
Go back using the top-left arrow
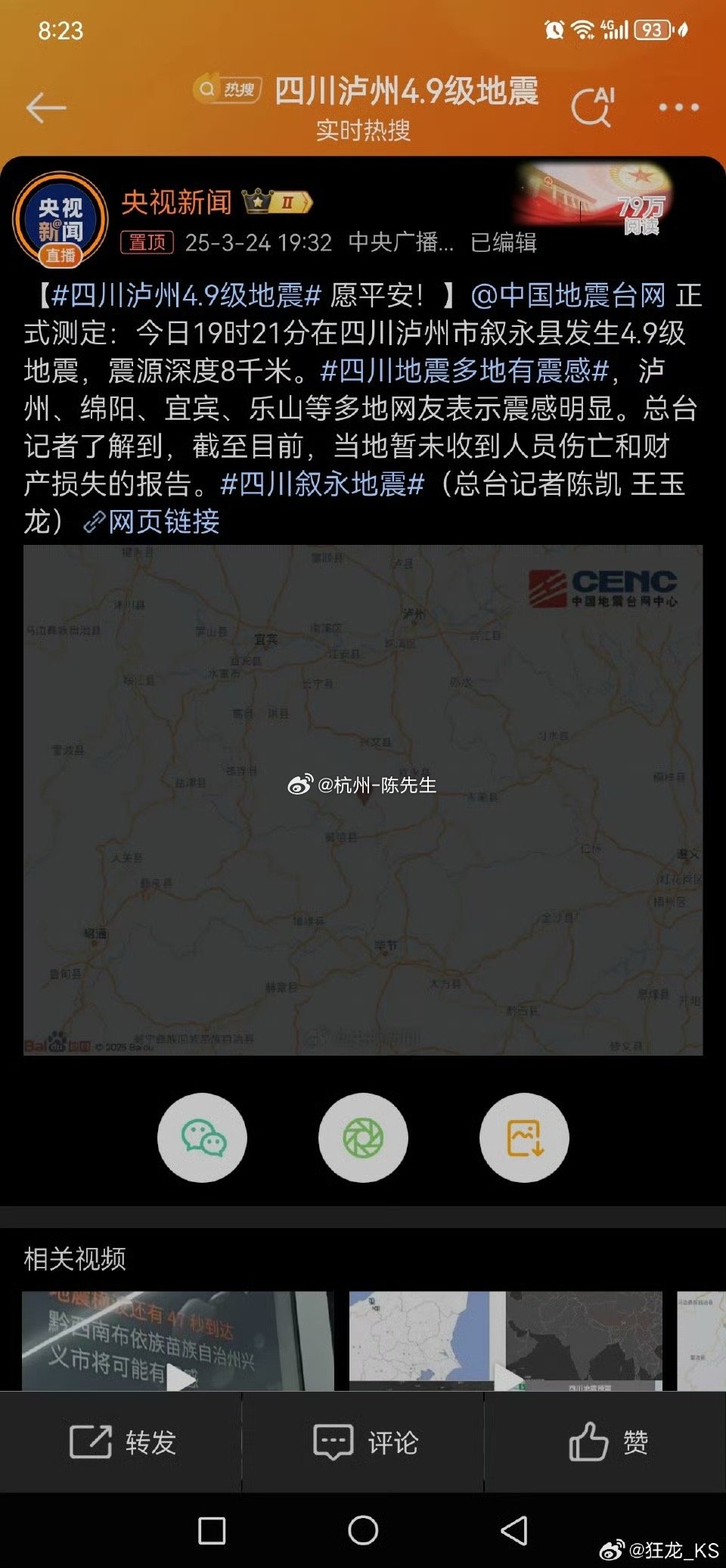click(x=46, y=107)
